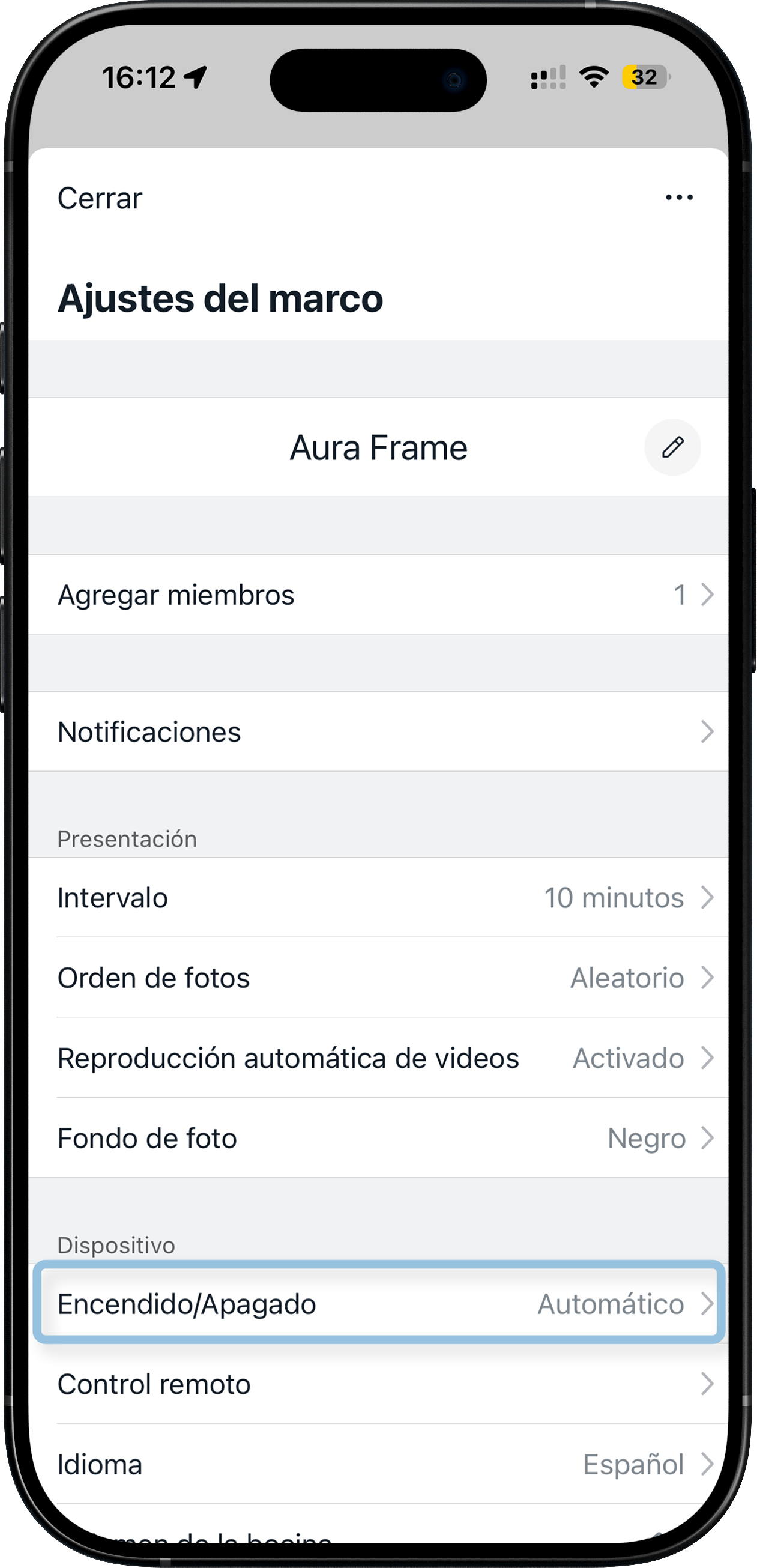757x1568 pixels.
Task: Select Fondo de foto option
Action: 377,1138
